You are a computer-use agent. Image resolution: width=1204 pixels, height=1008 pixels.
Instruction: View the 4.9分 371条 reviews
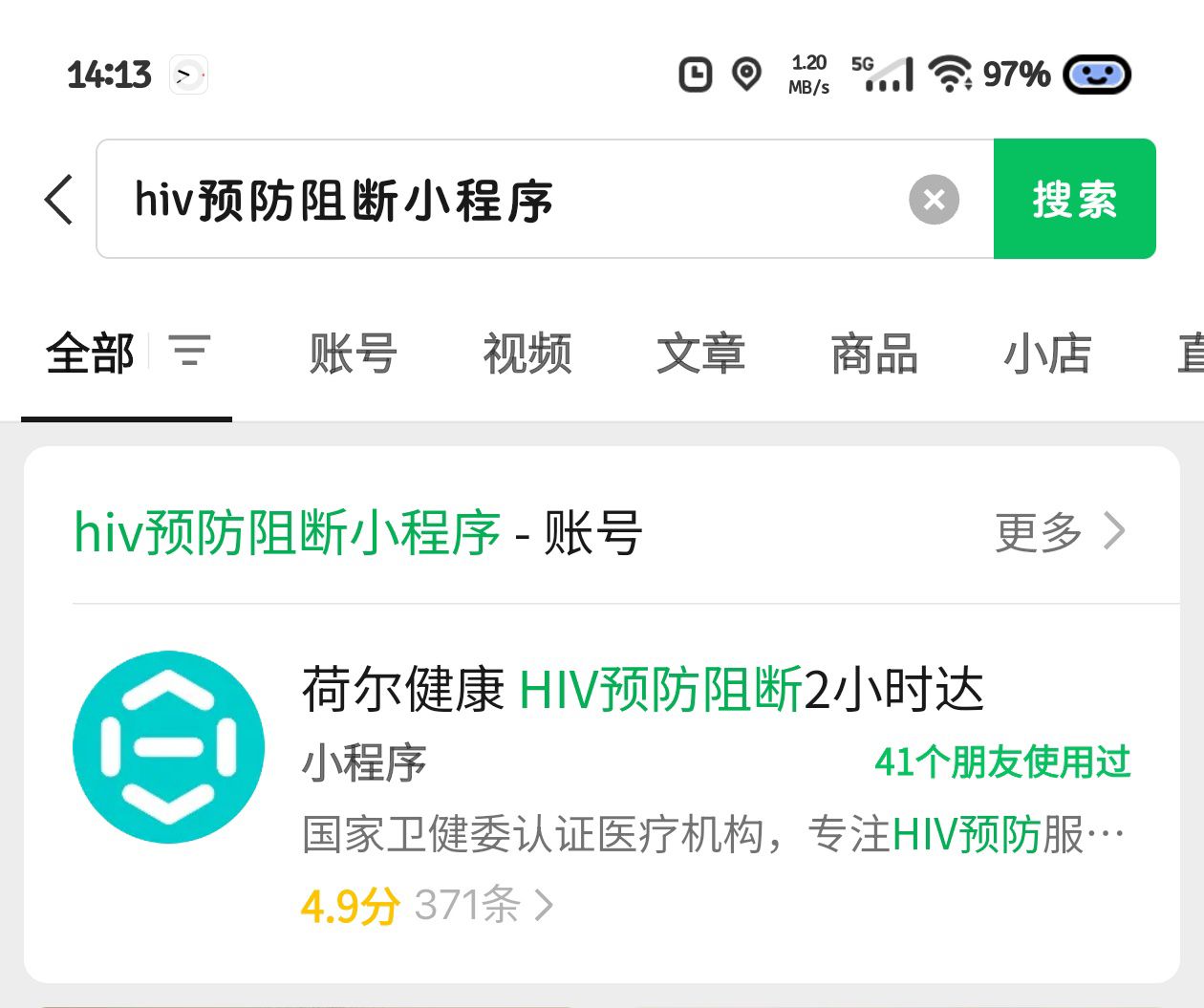426,905
